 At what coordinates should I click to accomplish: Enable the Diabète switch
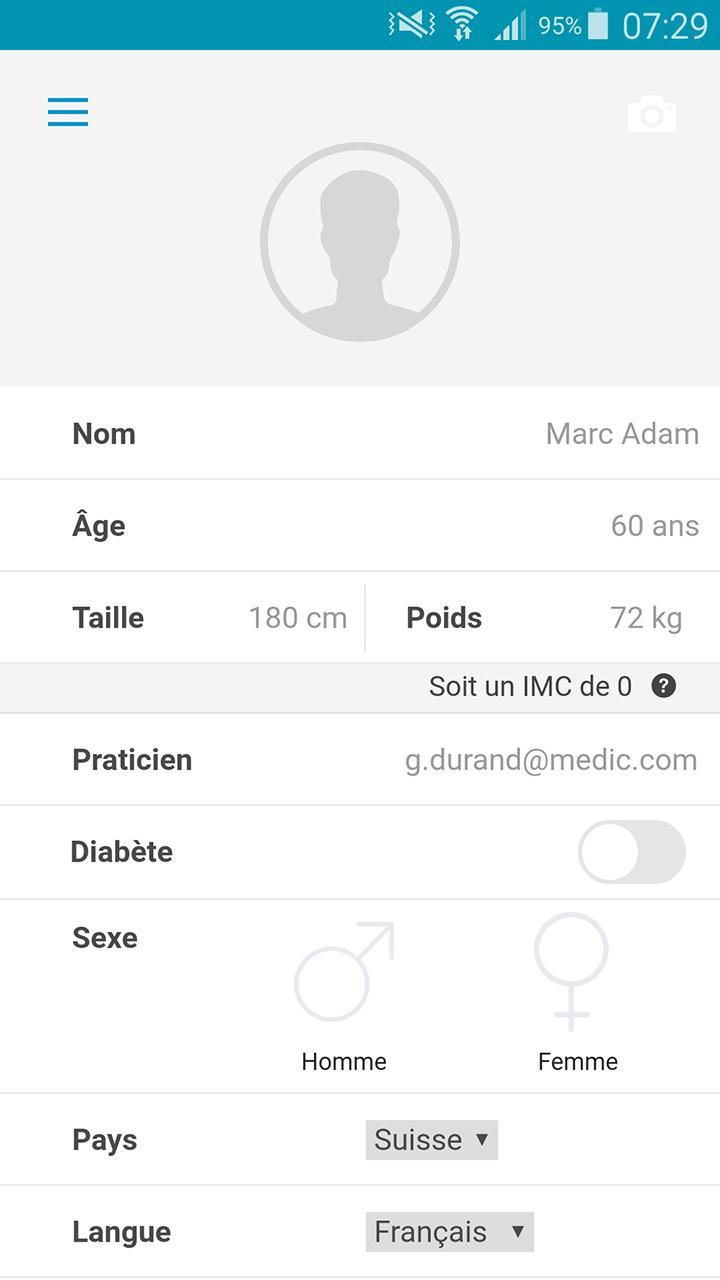(631, 852)
